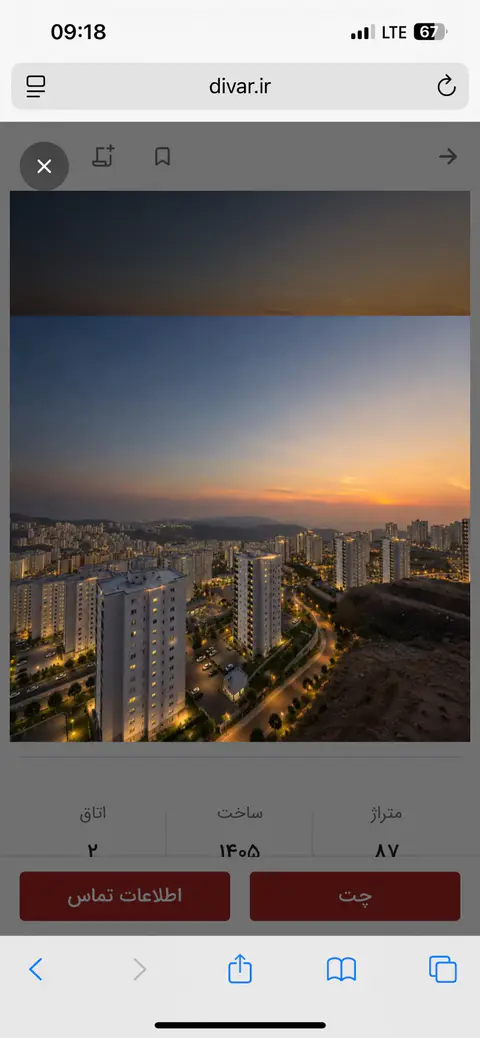
Task: Open Safari bookmarks
Action: 342,969
